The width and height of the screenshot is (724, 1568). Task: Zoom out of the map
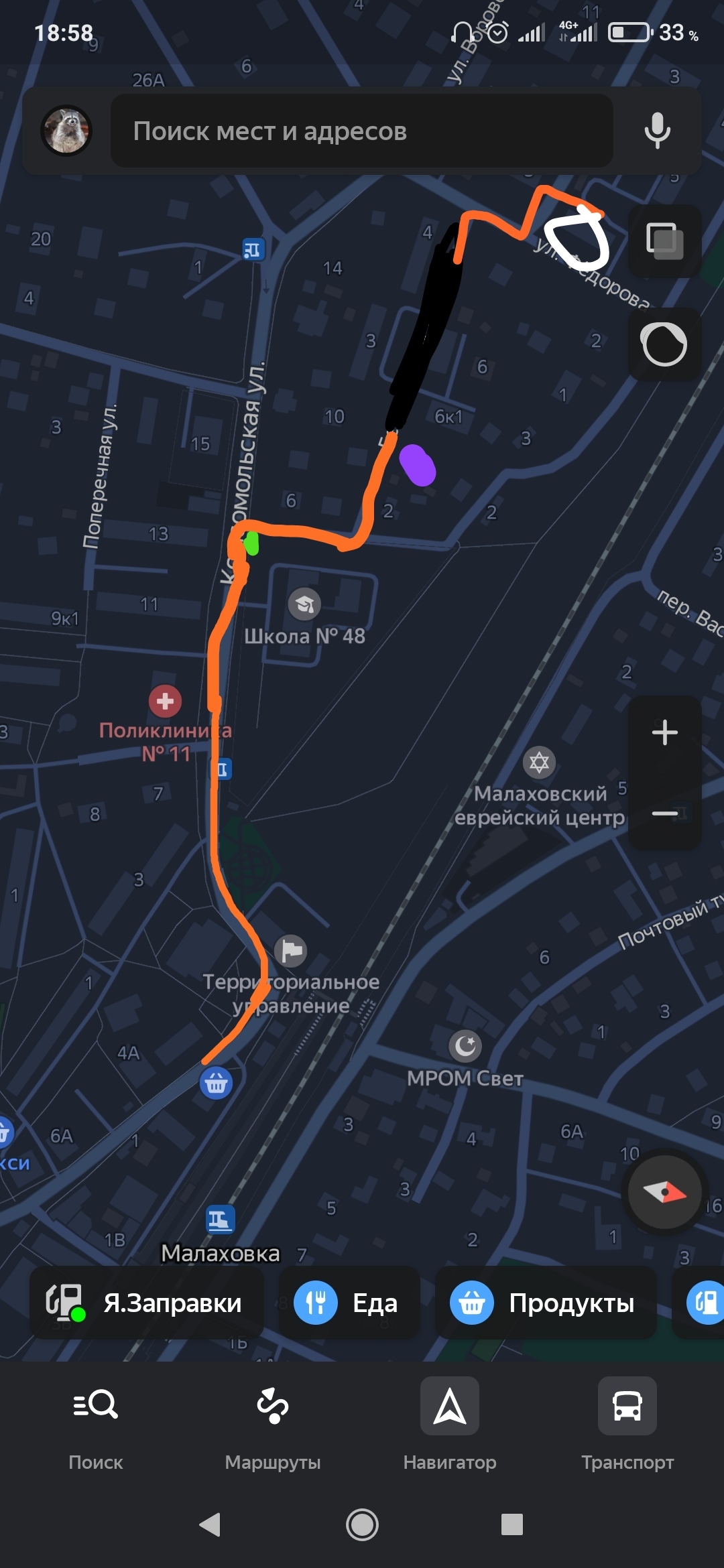point(664,813)
